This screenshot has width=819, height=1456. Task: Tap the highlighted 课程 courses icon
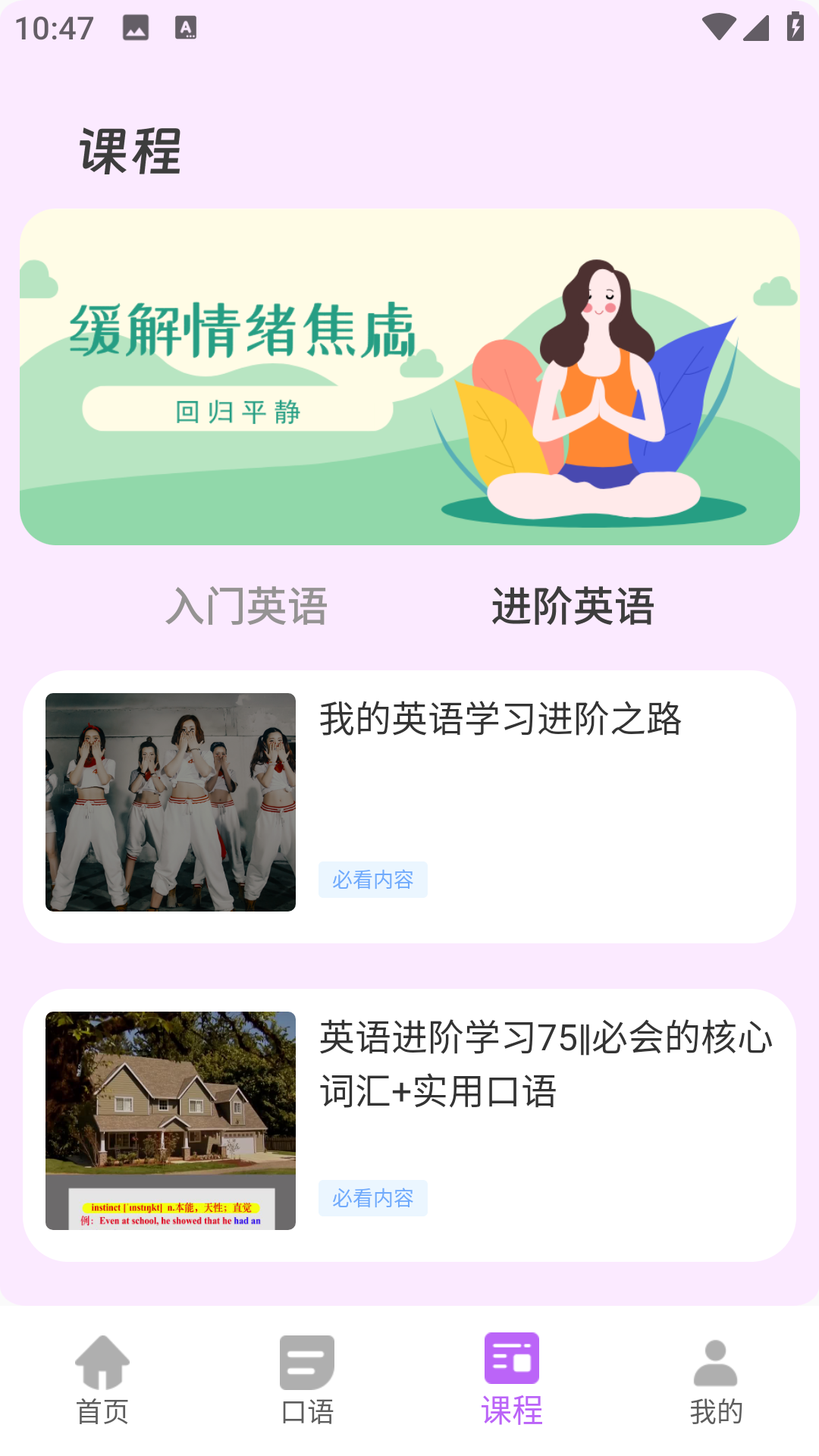[x=512, y=1361]
